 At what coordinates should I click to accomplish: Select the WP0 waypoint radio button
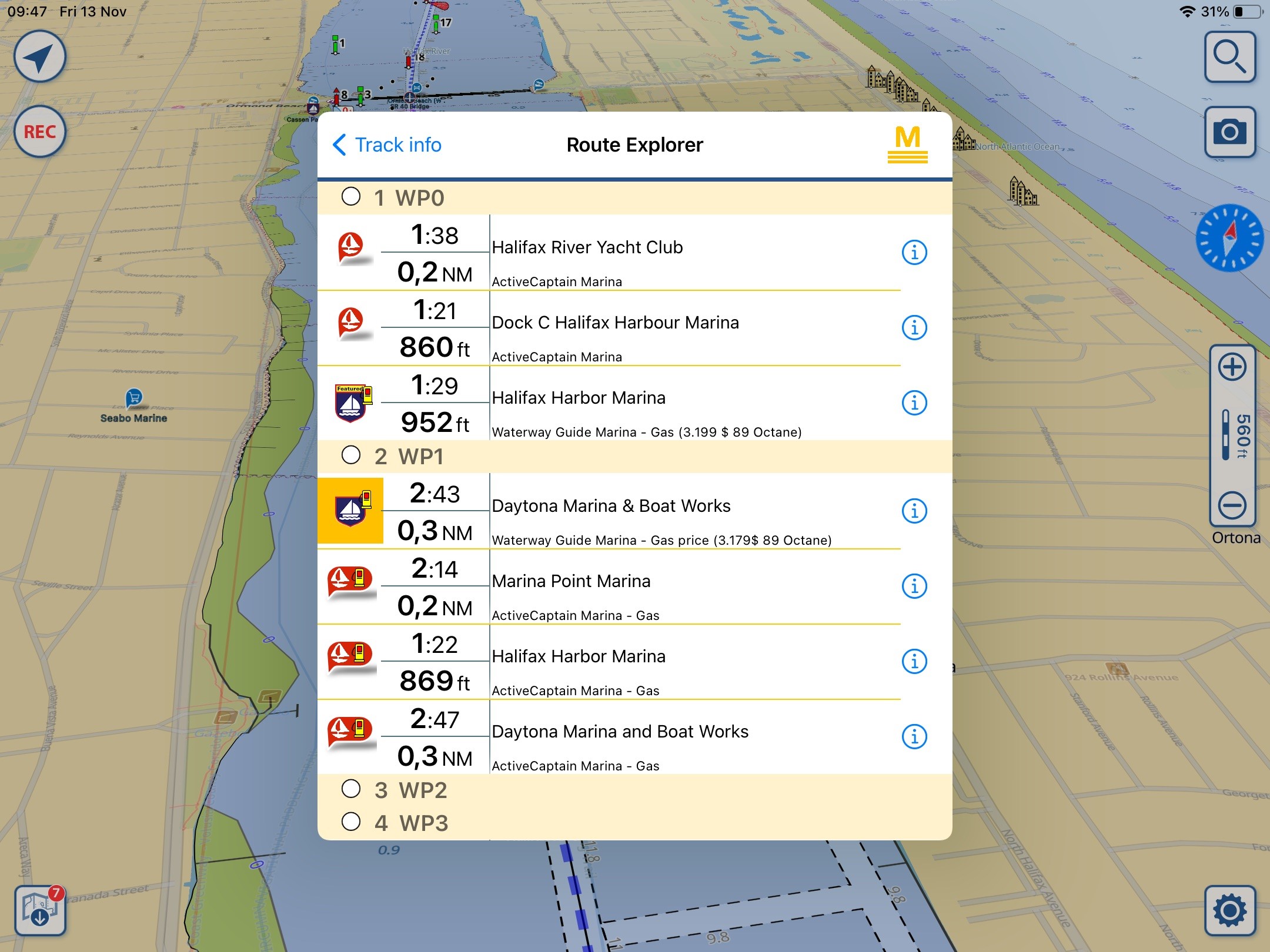point(351,197)
